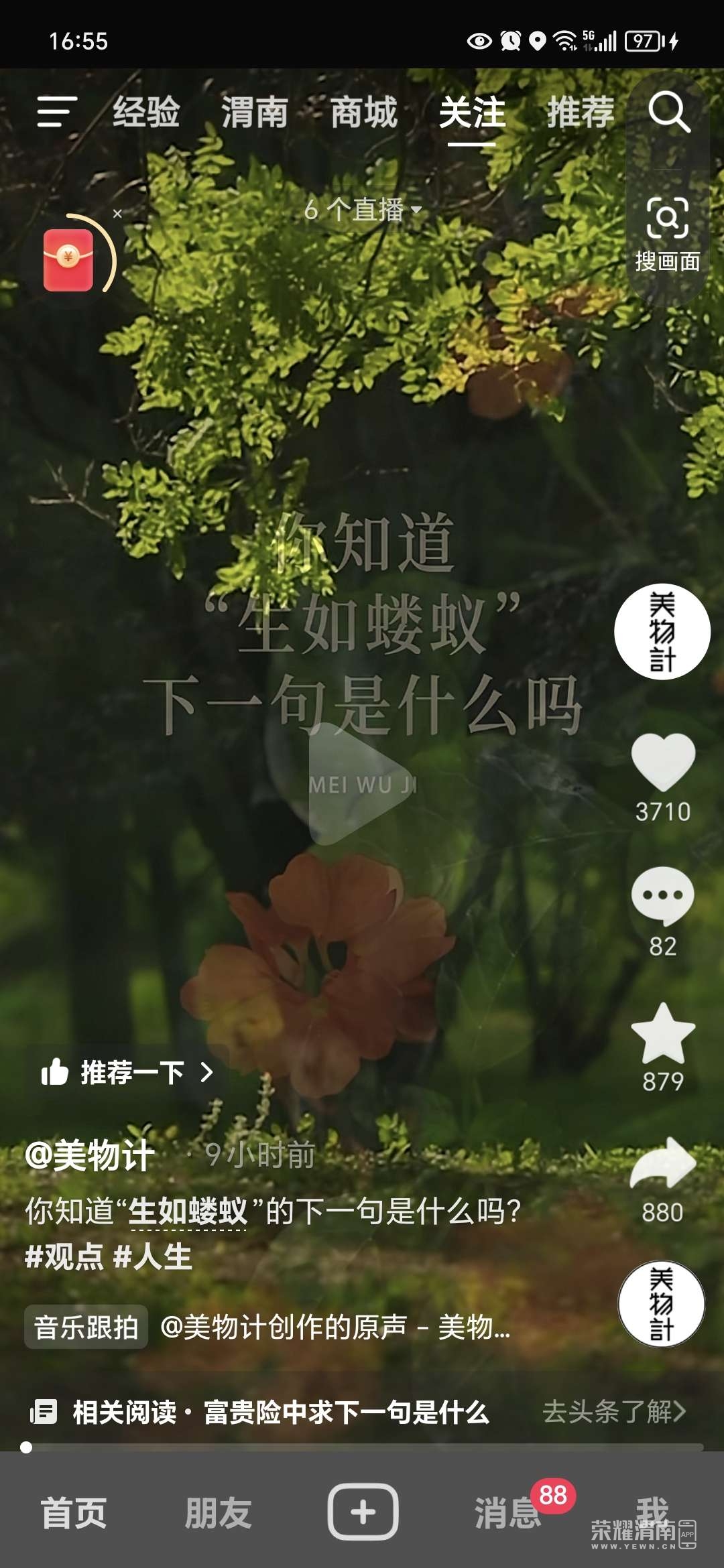724x1568 pixels.
Task: Open the 生如蝼蚁 highlighted search link
Action: [187, 1212]
